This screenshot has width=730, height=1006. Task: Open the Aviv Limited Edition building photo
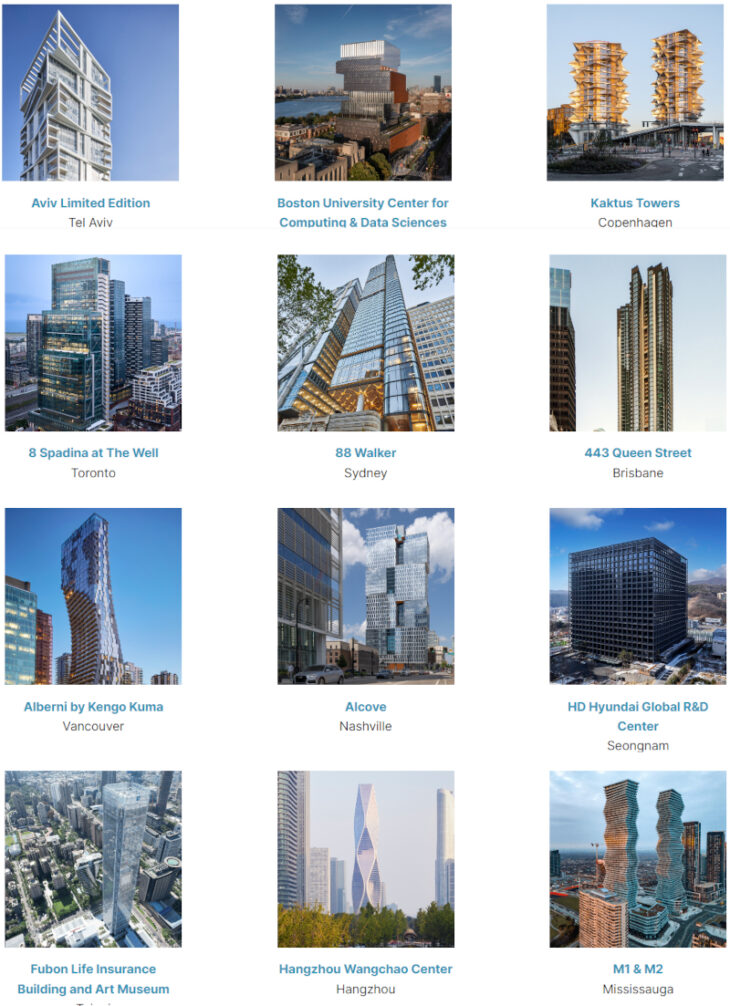pos(90,92)
